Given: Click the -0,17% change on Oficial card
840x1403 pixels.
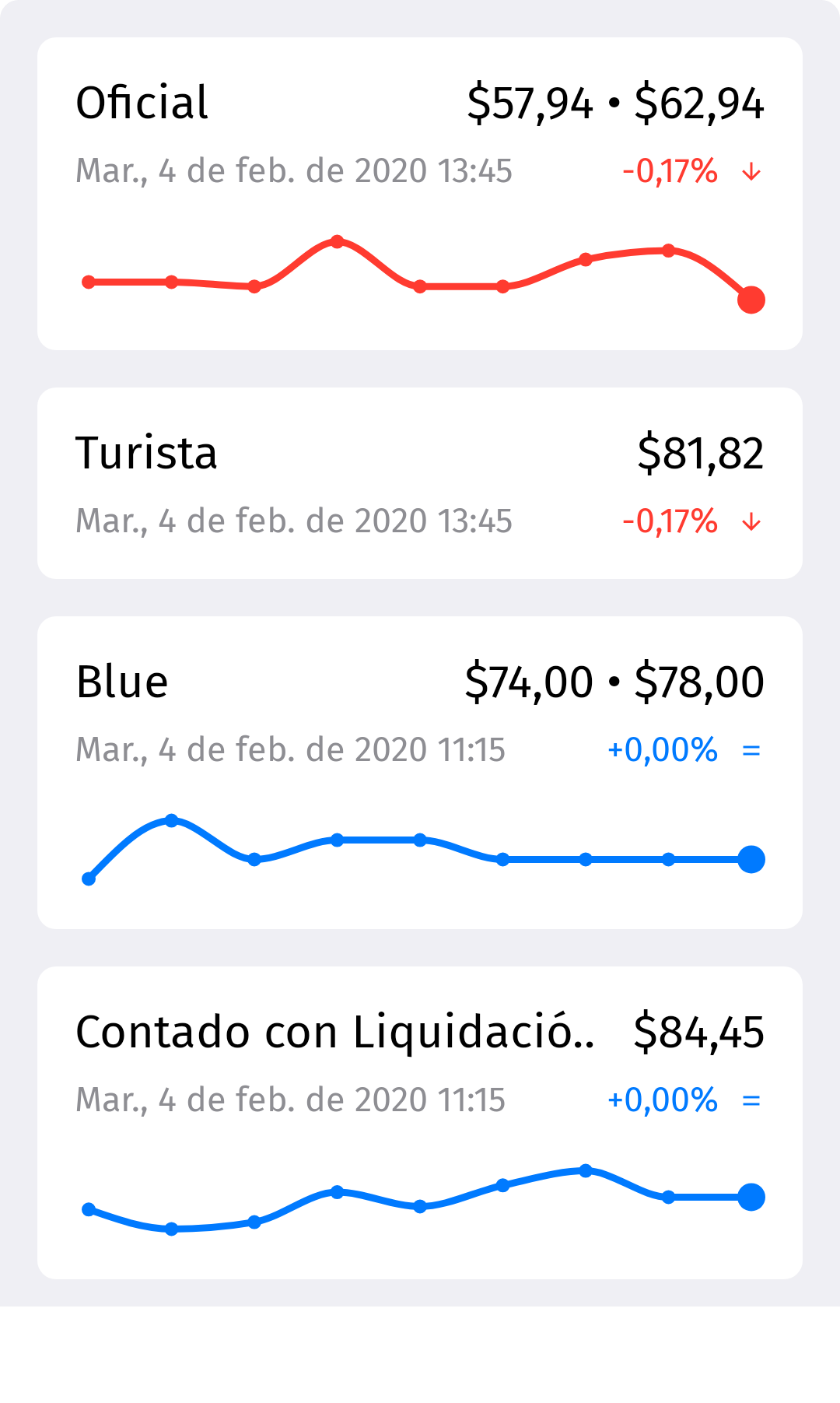Looking at the screenshot, I should click(x=670, y=172).
